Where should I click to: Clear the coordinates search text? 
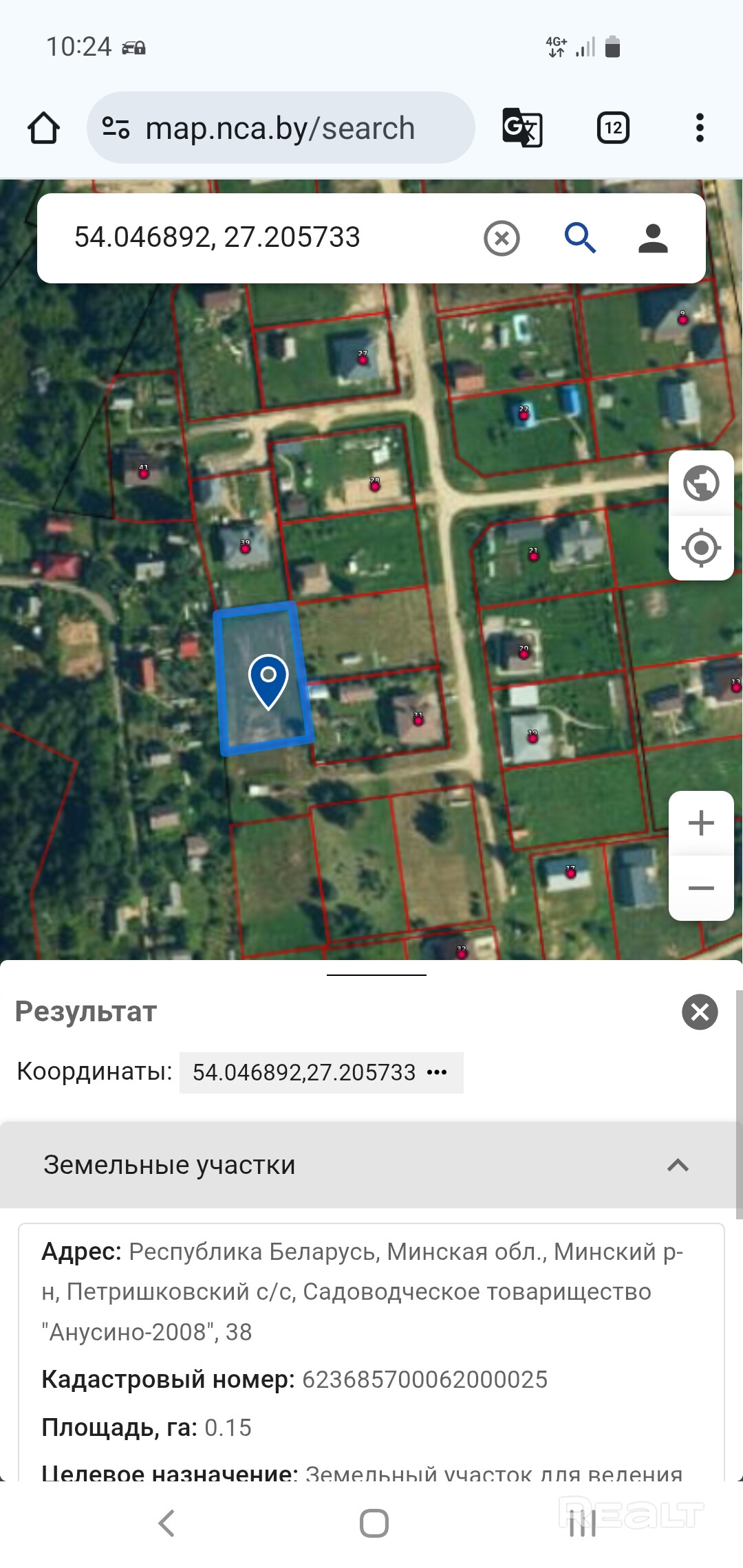pos(502,239)
